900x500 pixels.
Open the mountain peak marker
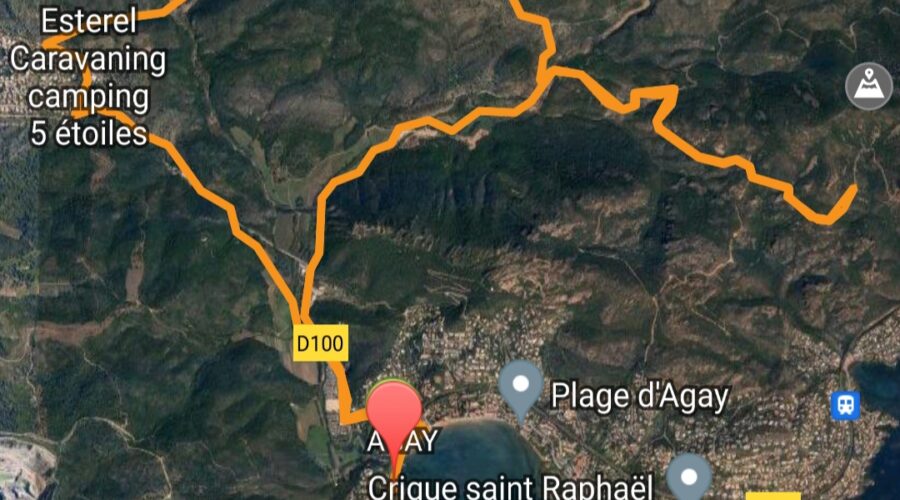point(868,86)
